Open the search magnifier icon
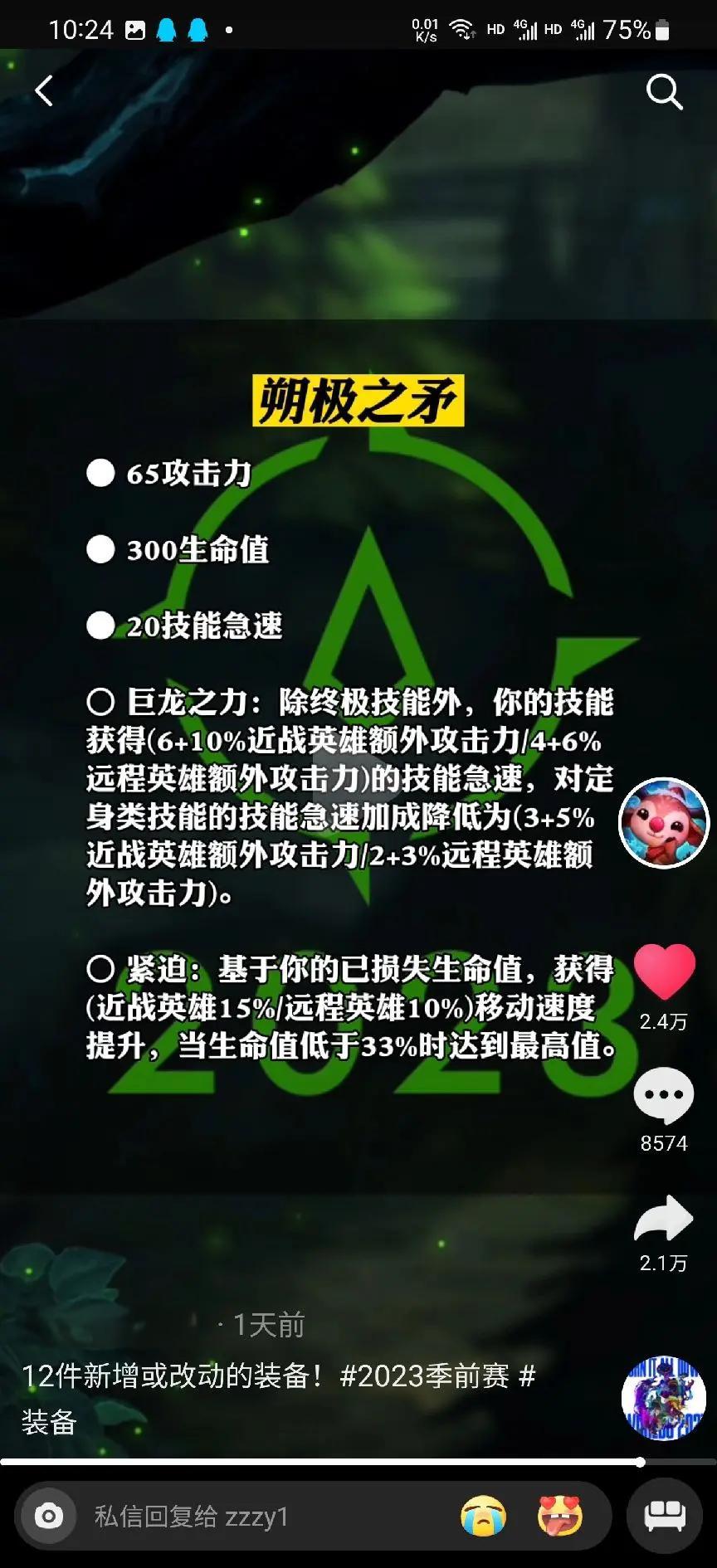Screen dimensions: 717x1568 coord(664,91)
